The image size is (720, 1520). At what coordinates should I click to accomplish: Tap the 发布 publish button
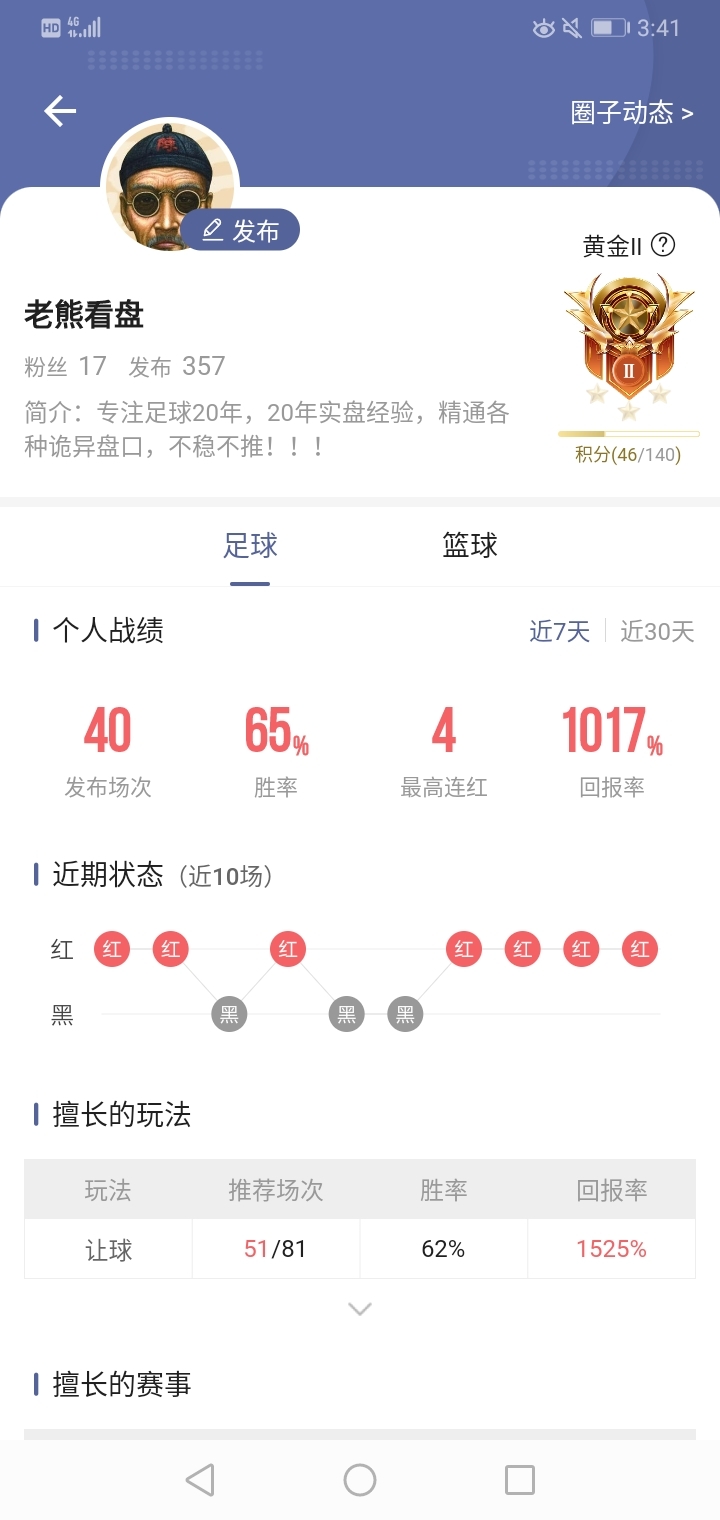241,231
